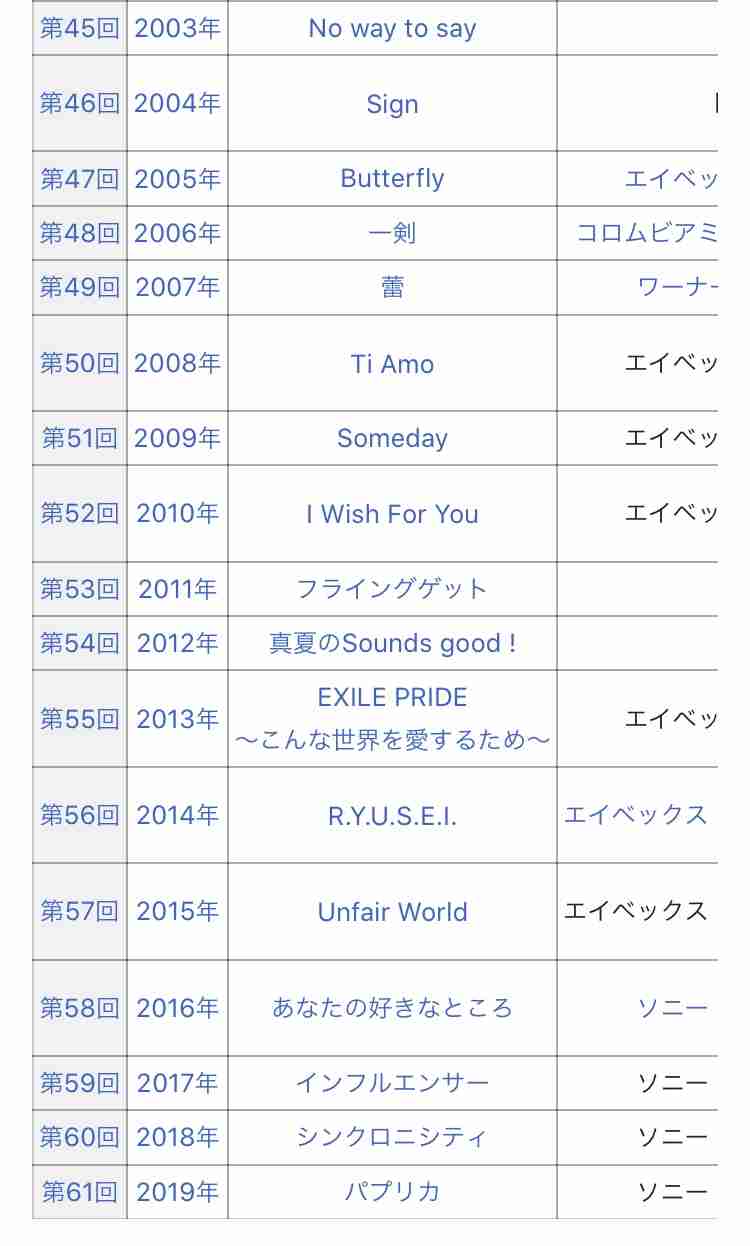
Task: Open the "インフルエンサー" song link
Action: tap(392, 1083)
